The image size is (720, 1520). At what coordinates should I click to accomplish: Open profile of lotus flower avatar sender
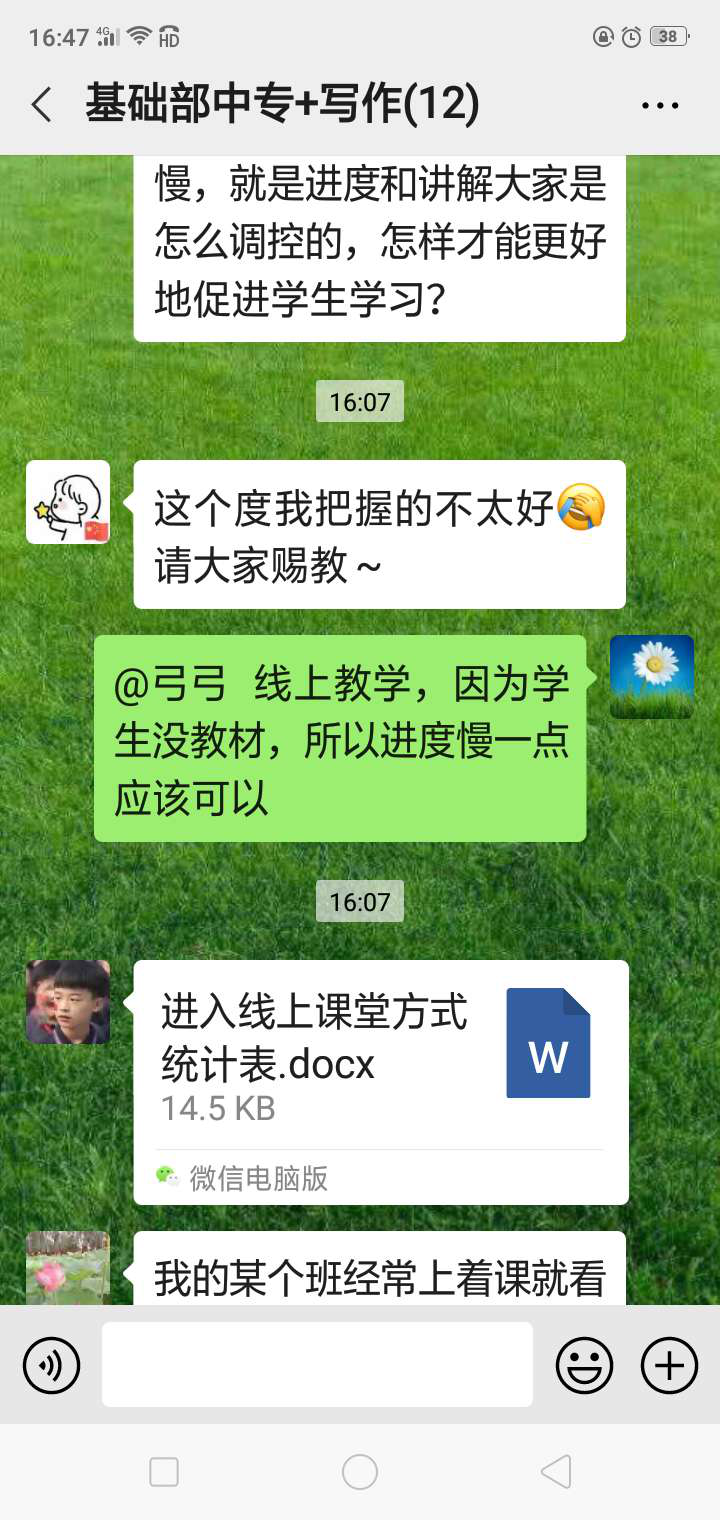[x=68, y=1268]
